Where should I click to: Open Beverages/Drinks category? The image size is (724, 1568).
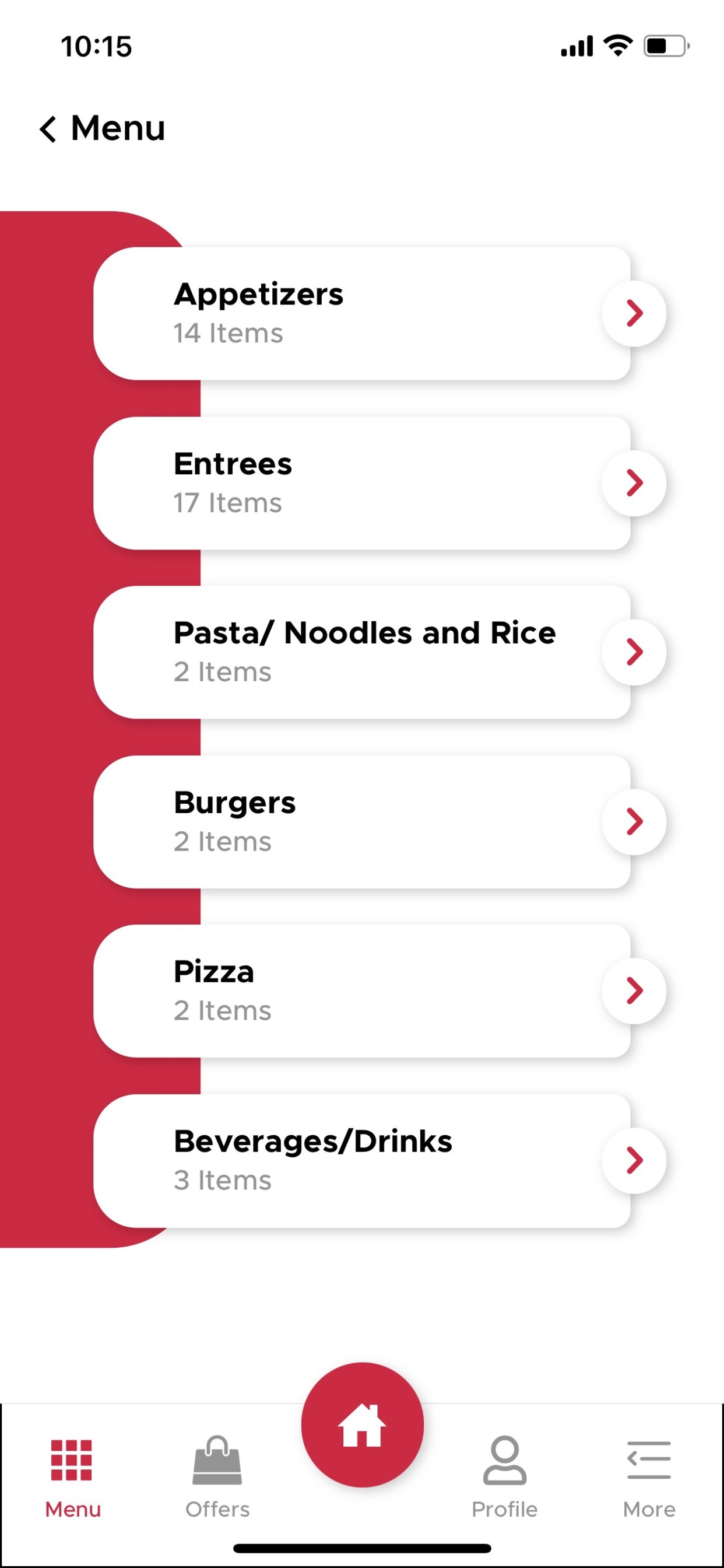click(x=361, y=1161)
